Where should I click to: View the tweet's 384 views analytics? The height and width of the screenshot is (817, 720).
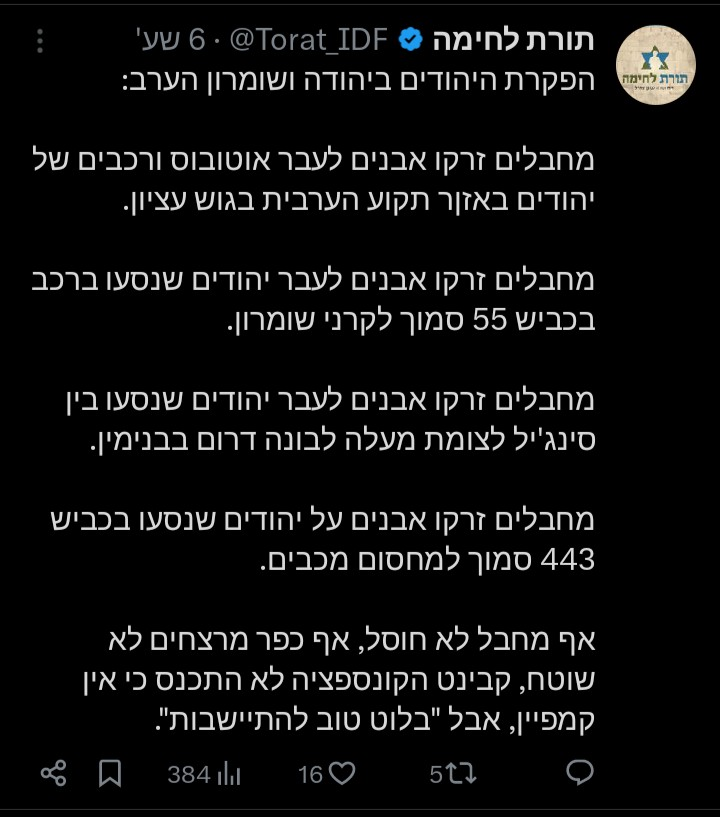click(x=204, y=773)
